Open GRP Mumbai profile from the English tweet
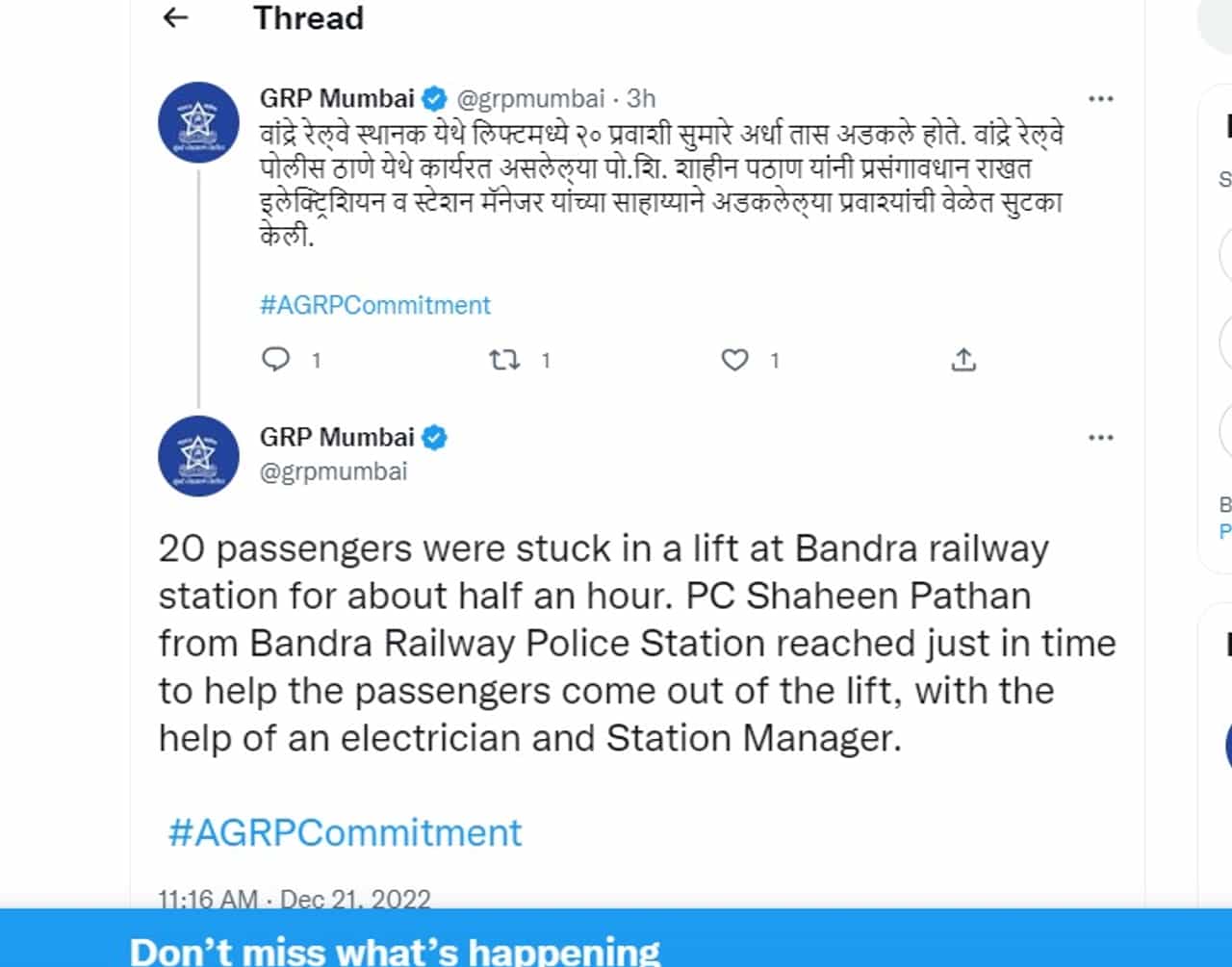The width and height of the screenshot is (1232, 967). tap(337, 437)
